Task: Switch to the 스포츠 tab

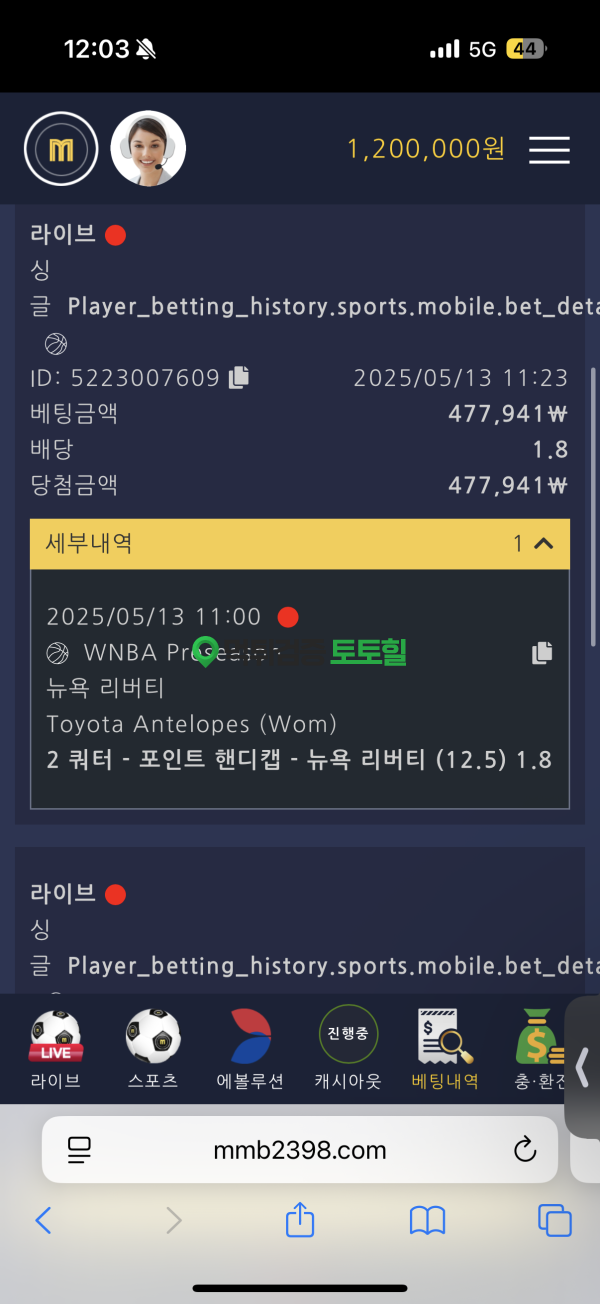Action: [153, 1049]
